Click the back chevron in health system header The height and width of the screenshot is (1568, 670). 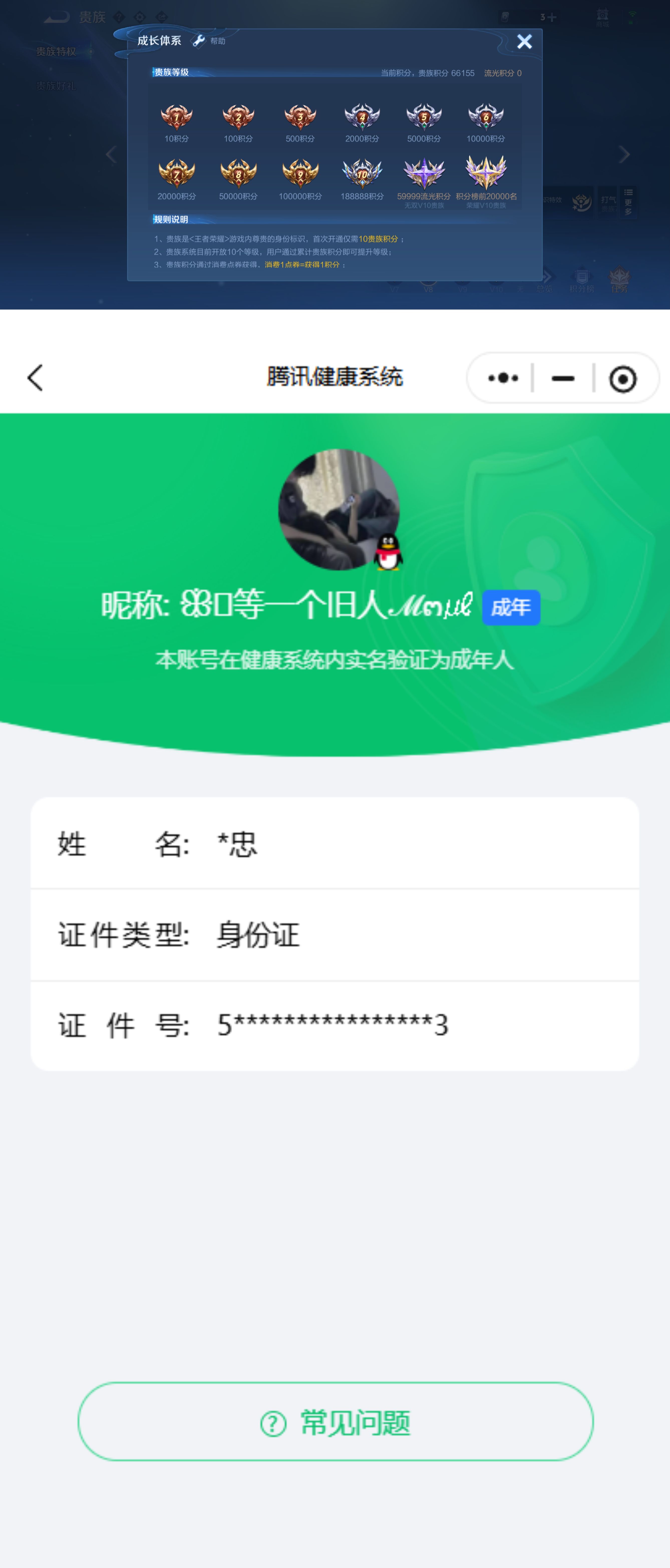[x=35, y=377]
